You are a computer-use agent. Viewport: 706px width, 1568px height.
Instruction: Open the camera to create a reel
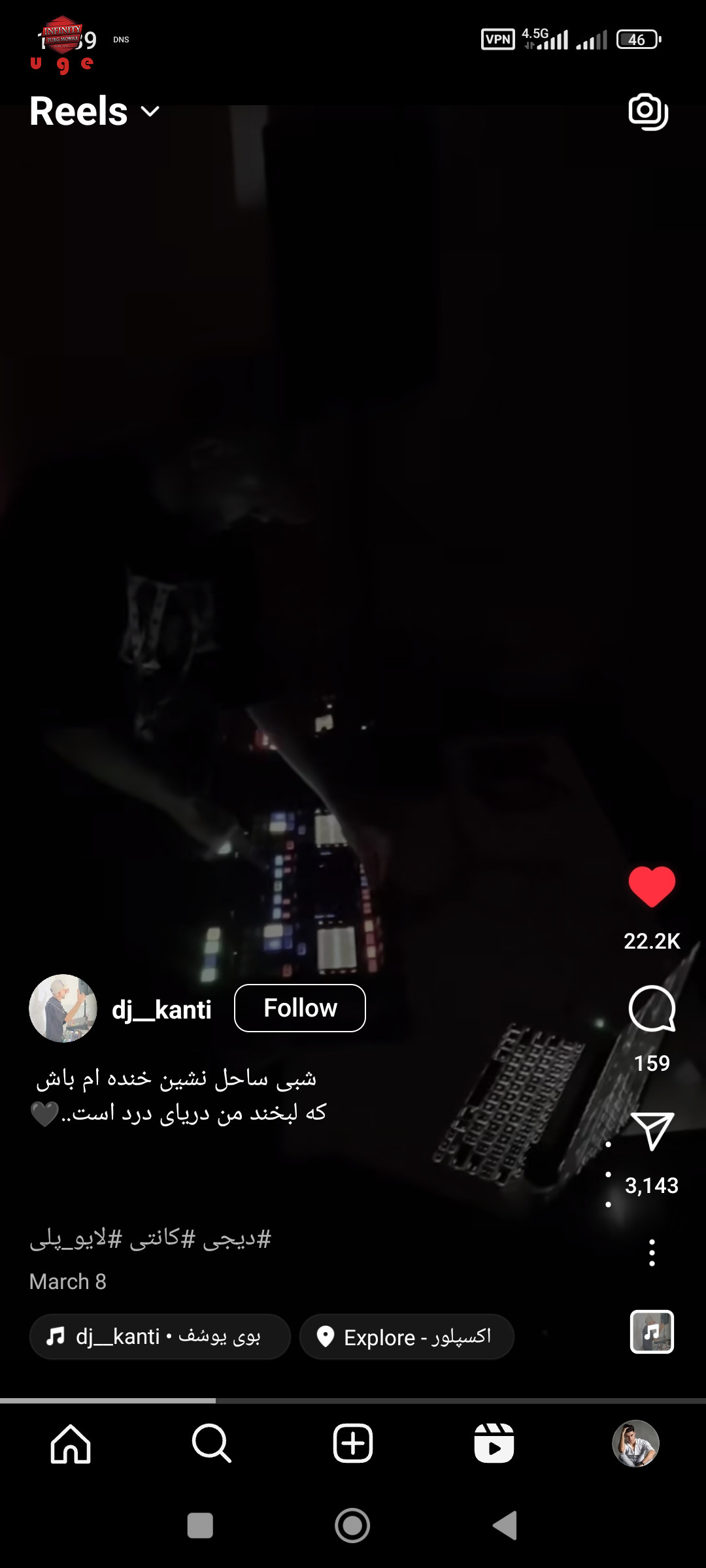tap(648, 112)
